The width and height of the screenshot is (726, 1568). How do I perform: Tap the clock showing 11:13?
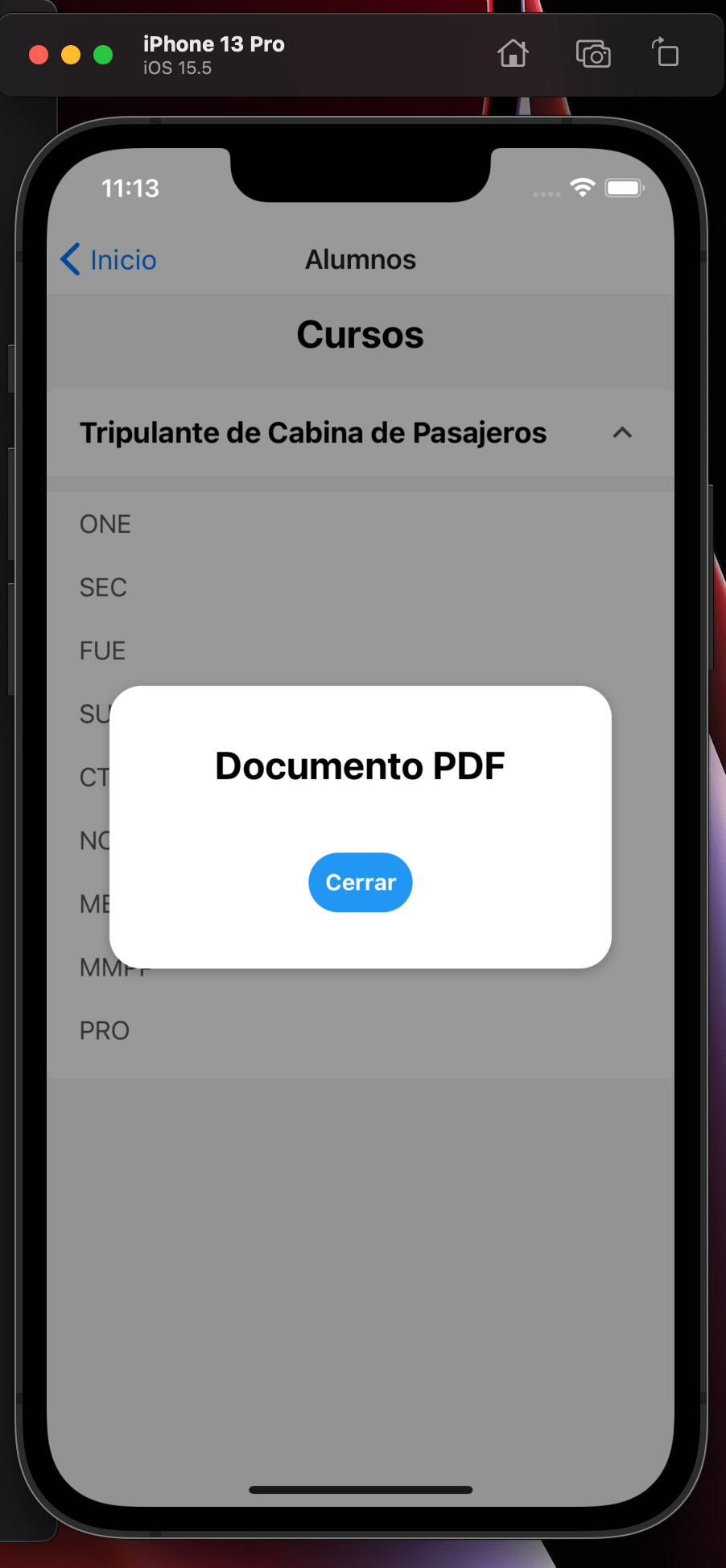pyautogui.click(x=130, y=188)
